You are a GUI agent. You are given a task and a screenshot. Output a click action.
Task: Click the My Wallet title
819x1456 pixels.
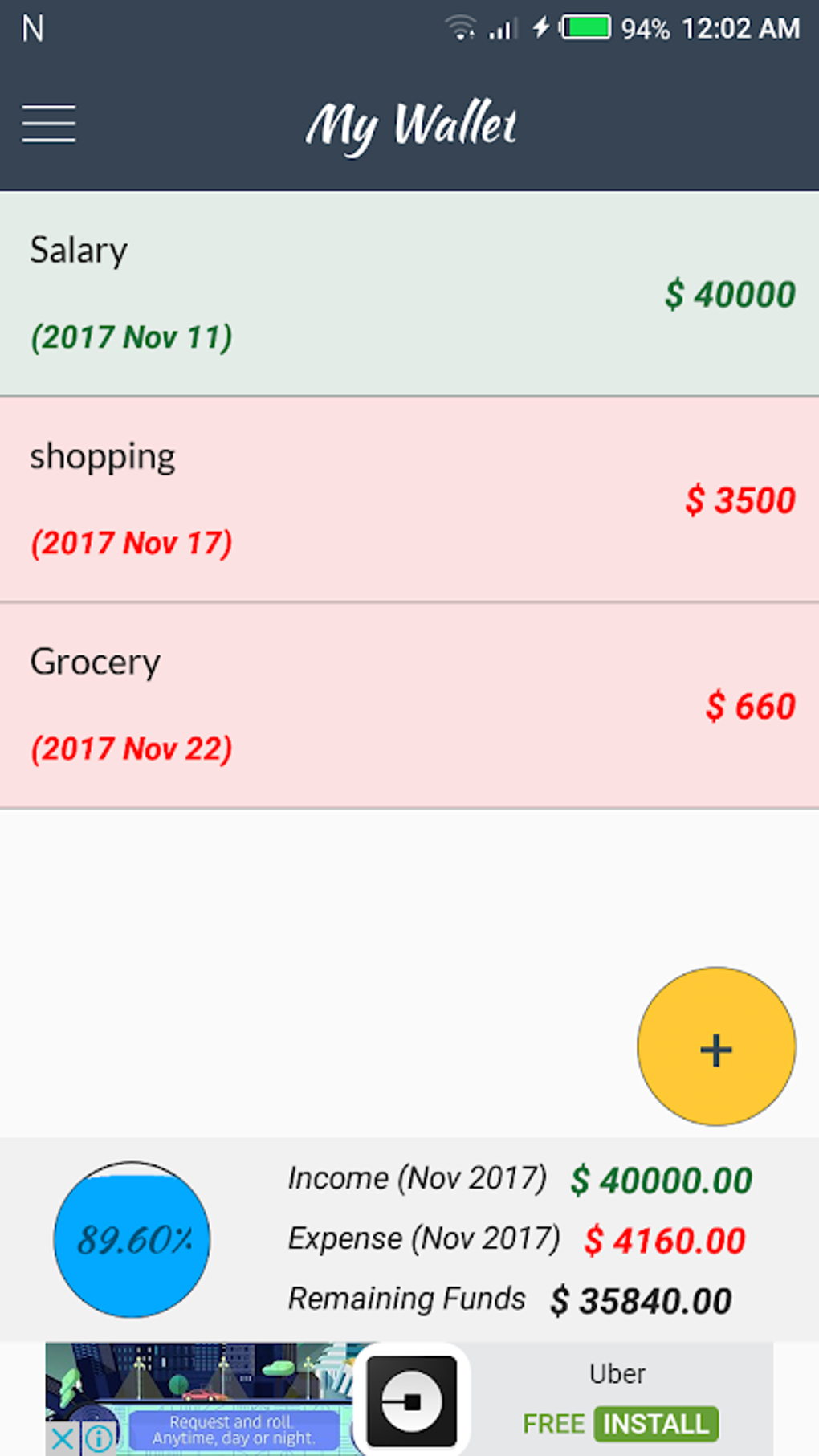(x=411, y=124)
